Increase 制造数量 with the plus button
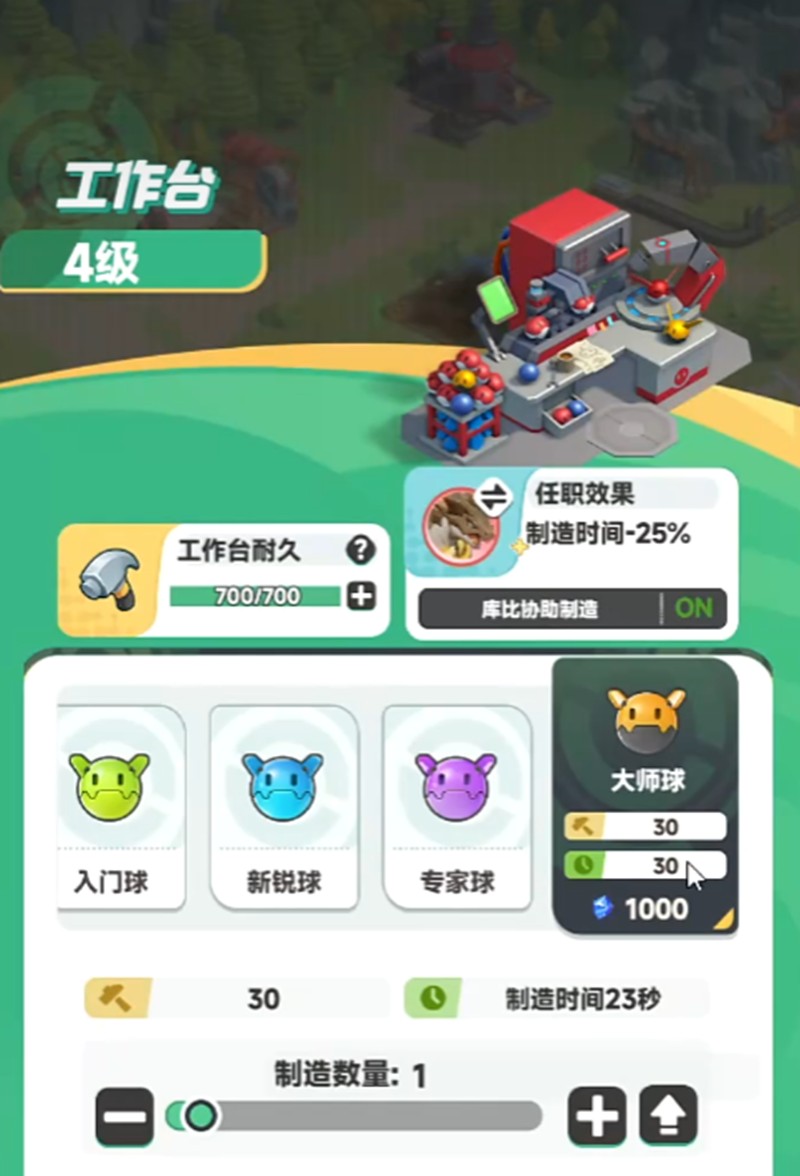800x1176 pixels. click(x=597, y=1116)
